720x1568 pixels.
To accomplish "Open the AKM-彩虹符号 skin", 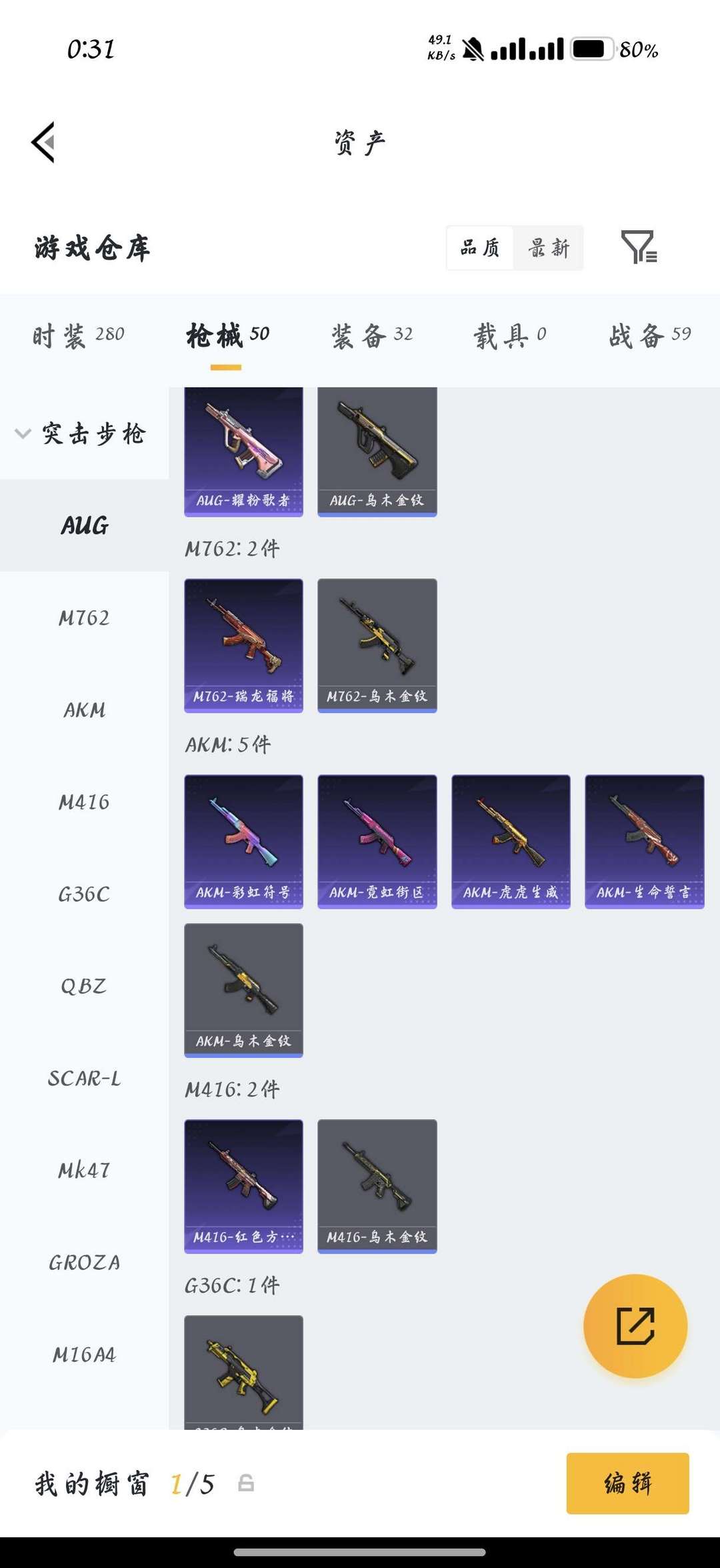I will click(x=243, y=841).
